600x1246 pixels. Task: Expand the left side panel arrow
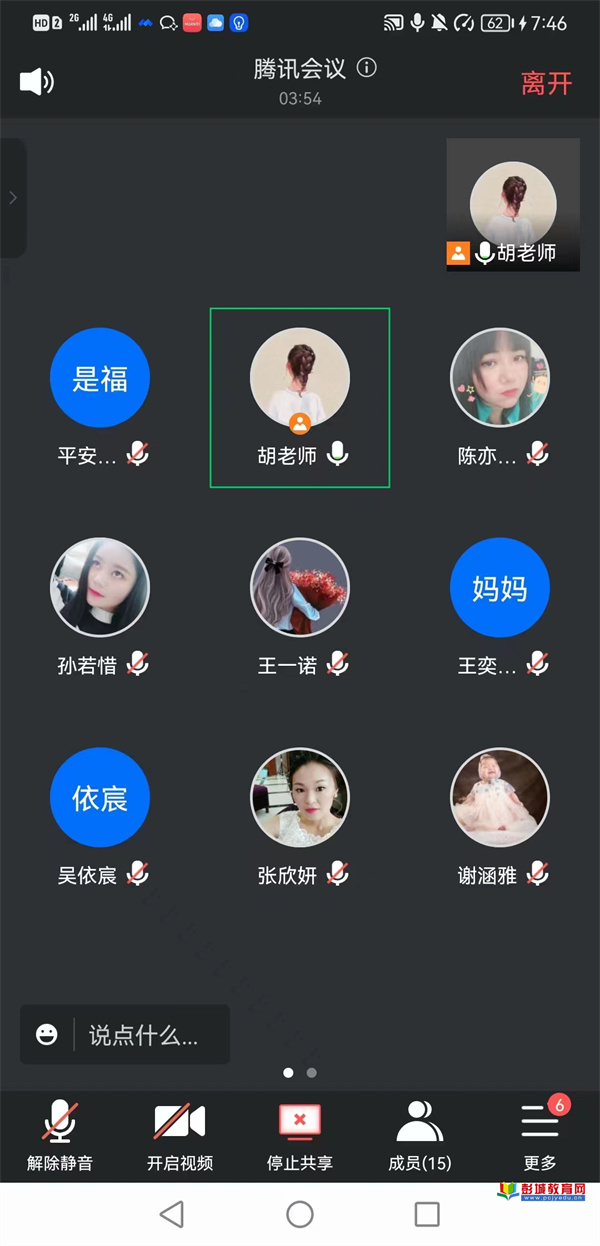13,198
